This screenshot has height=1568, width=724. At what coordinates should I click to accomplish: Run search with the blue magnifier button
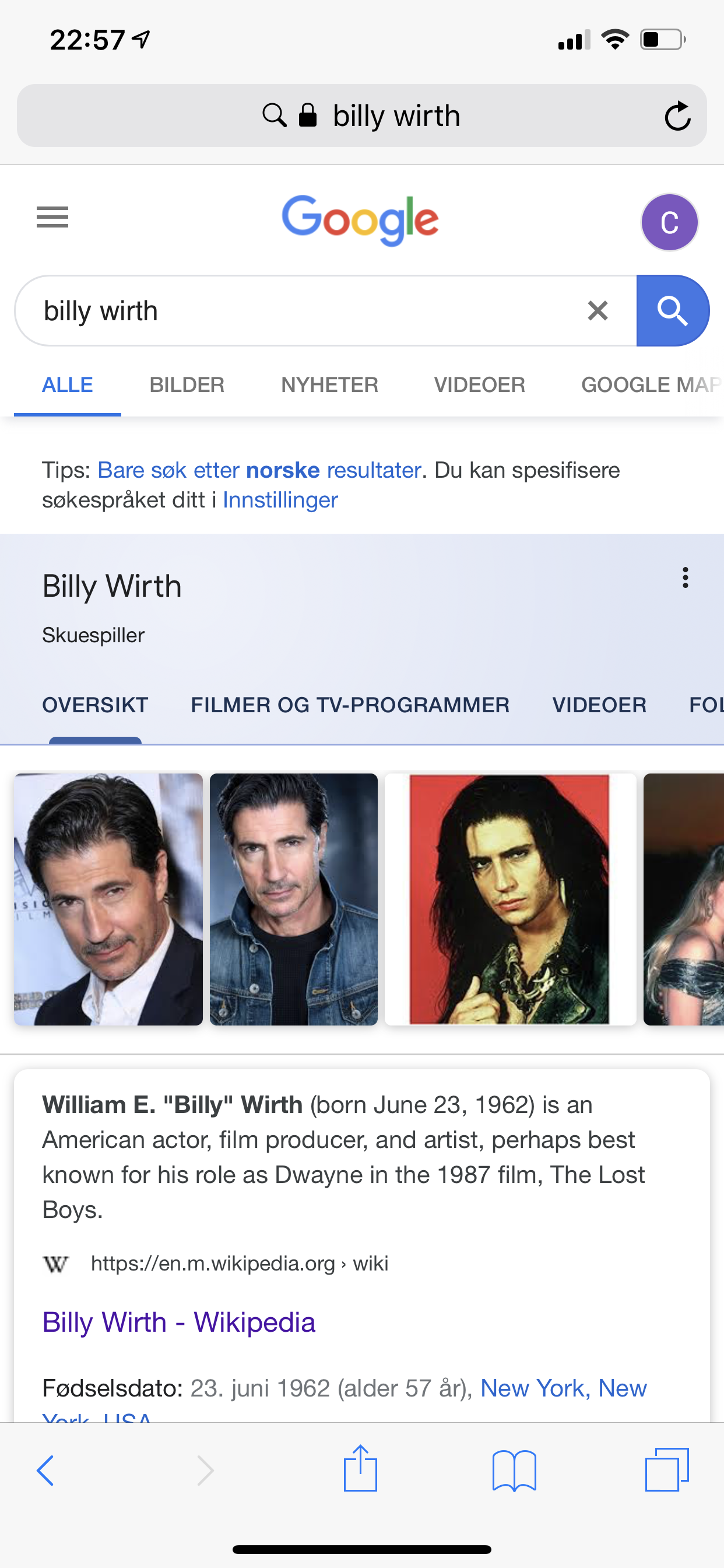672,310
